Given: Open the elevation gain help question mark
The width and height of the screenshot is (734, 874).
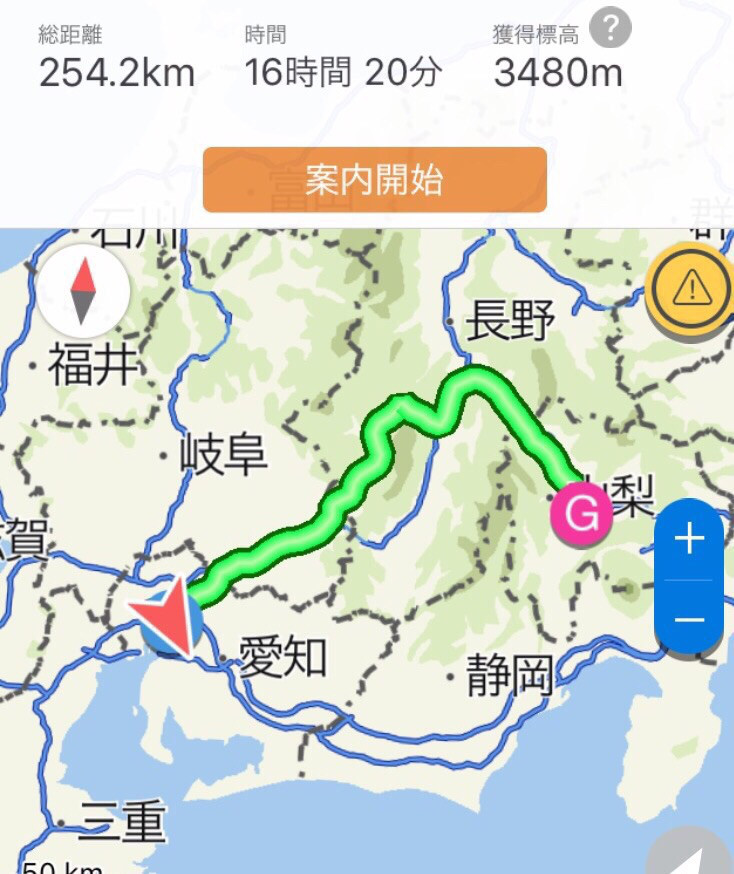Looking at the screenshot, I should tap(610, 27).
